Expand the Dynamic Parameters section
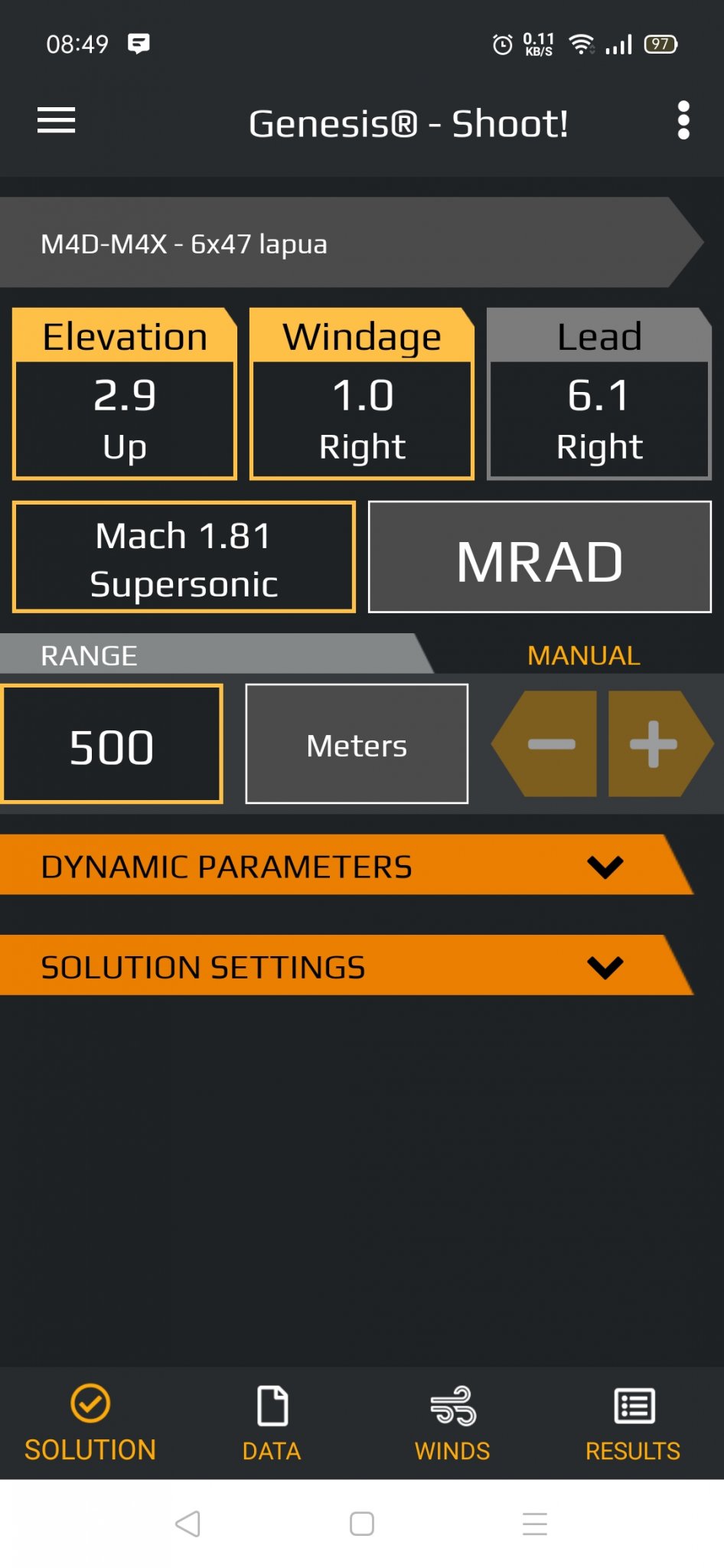The width and height of the screenshot is (724, 1568). [346, 865]
